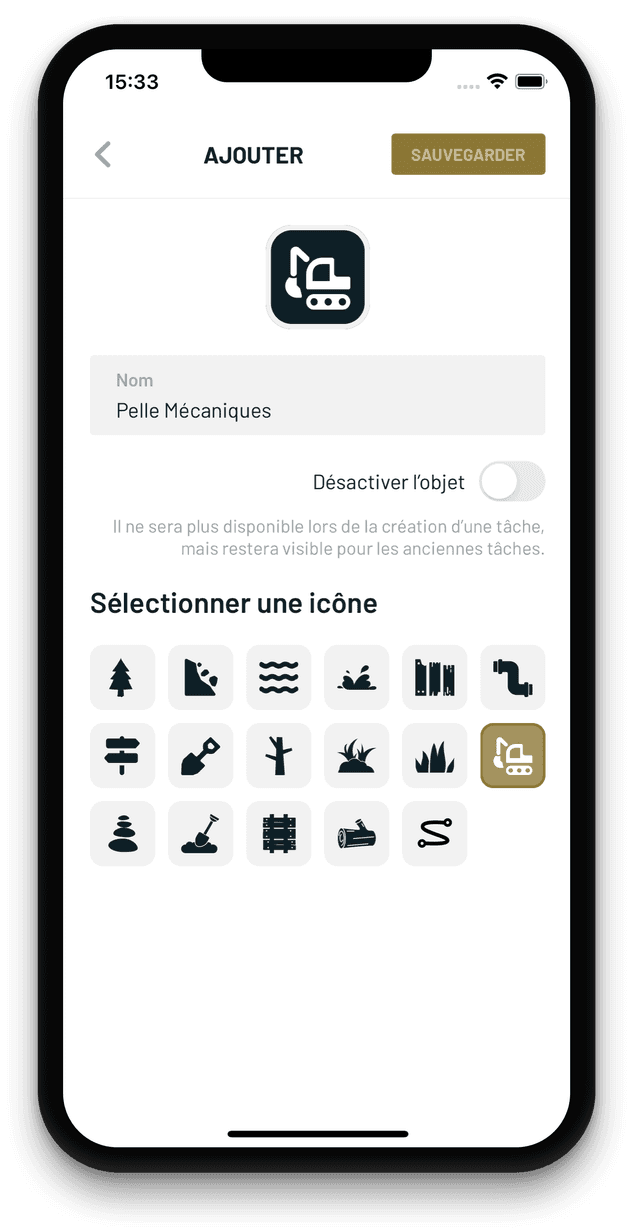Viewport: 640px width, 1230px height.
Task: Pick the water splash icon
Action: click(356, 678)
